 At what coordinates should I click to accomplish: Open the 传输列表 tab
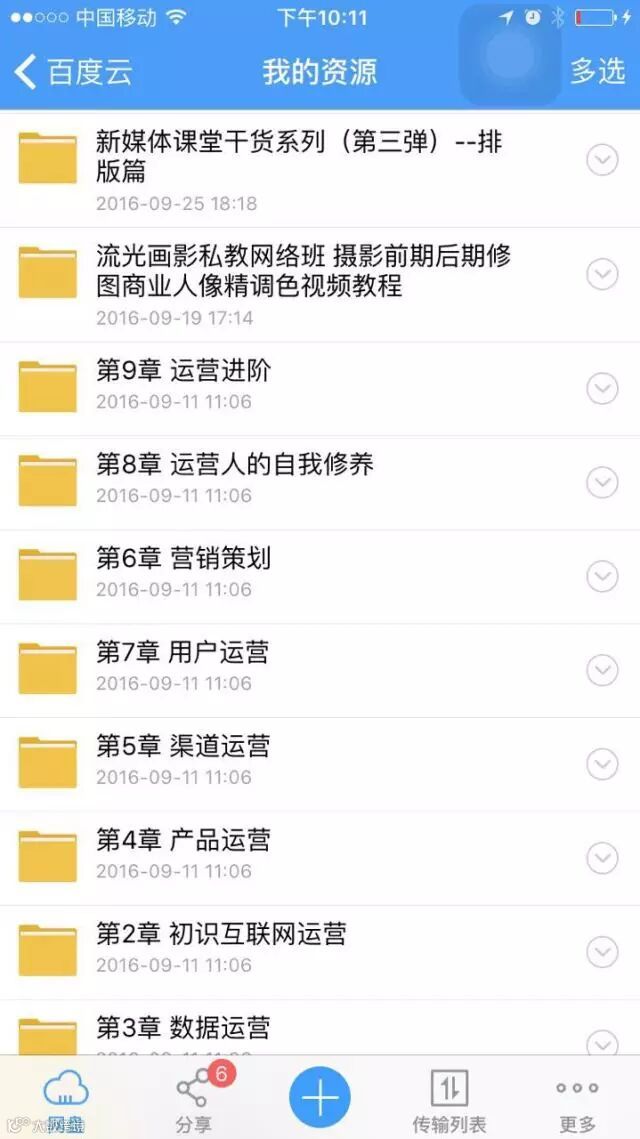449,1098
